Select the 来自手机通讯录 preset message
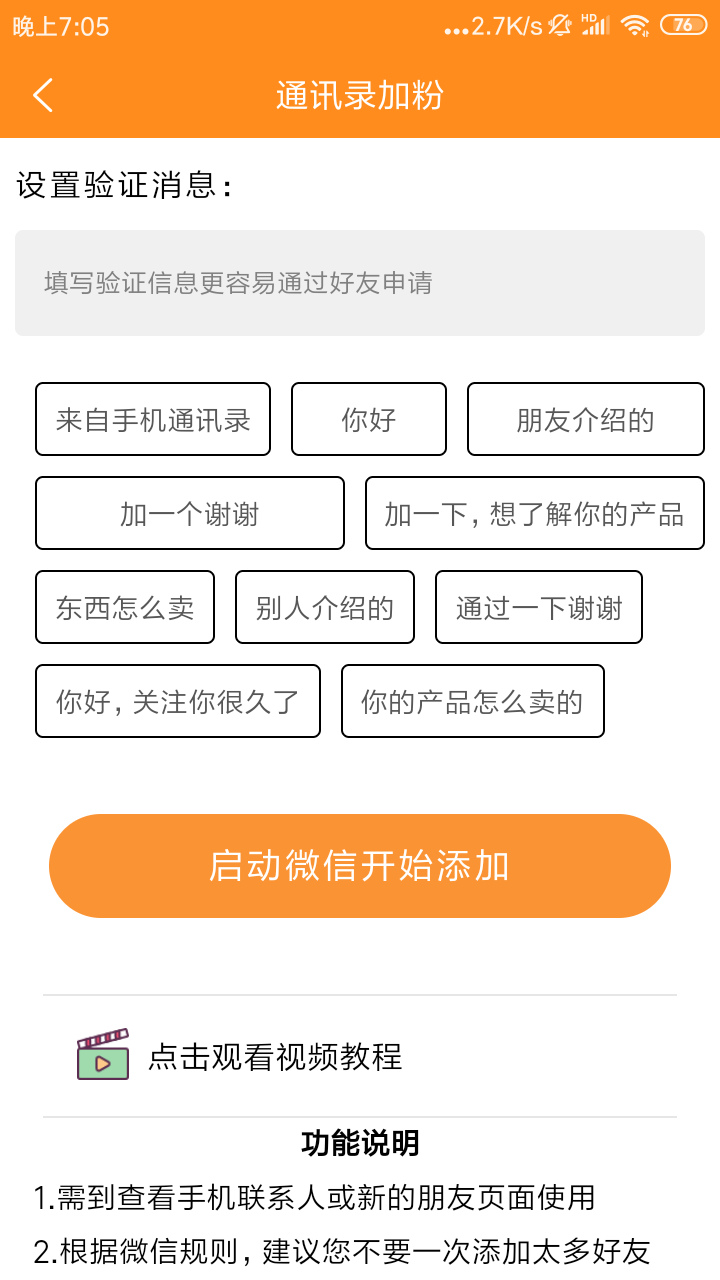720x1280 pixels. pyautogui.click(x=153, y=419)
